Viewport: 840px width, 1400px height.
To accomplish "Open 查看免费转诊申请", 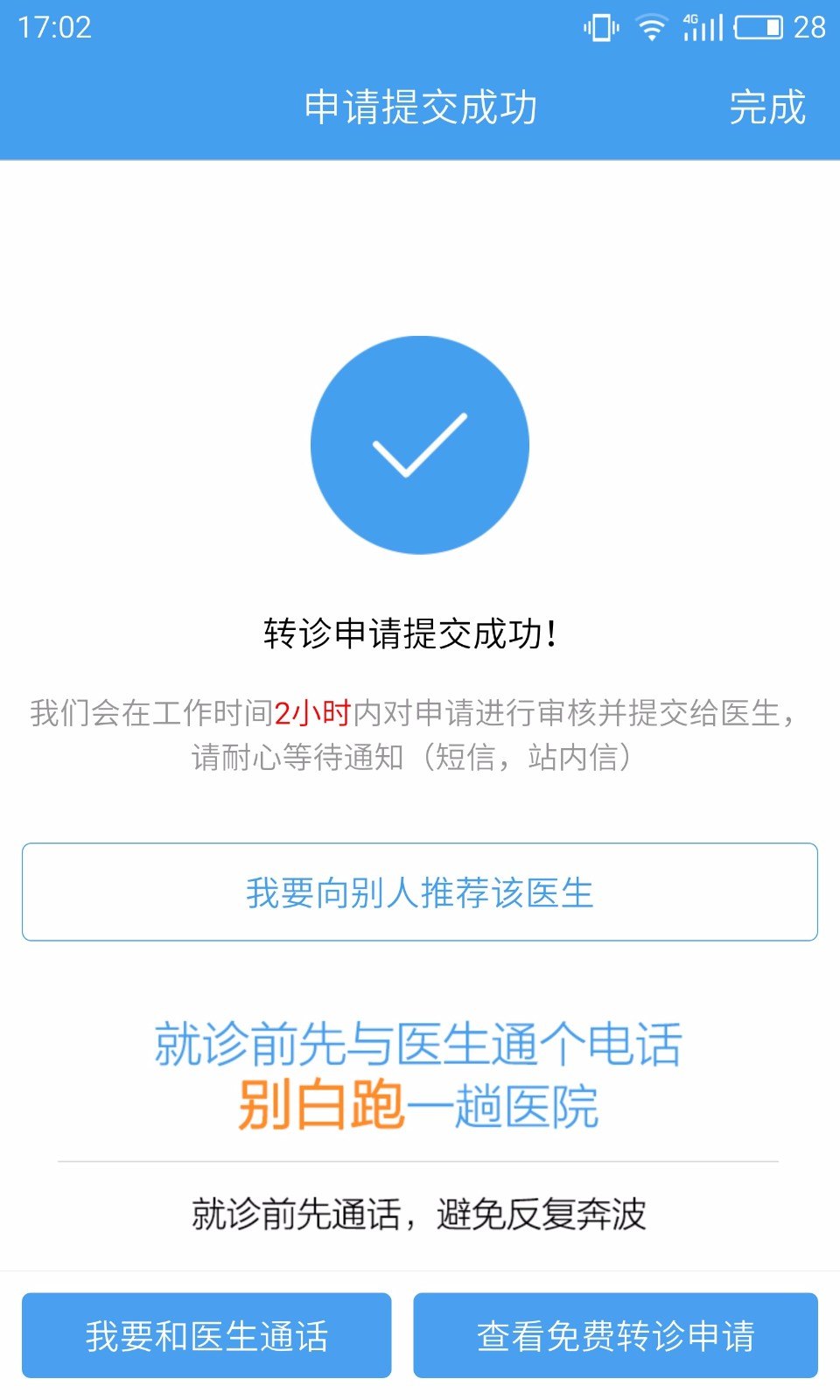I will tap(615, 1335).
